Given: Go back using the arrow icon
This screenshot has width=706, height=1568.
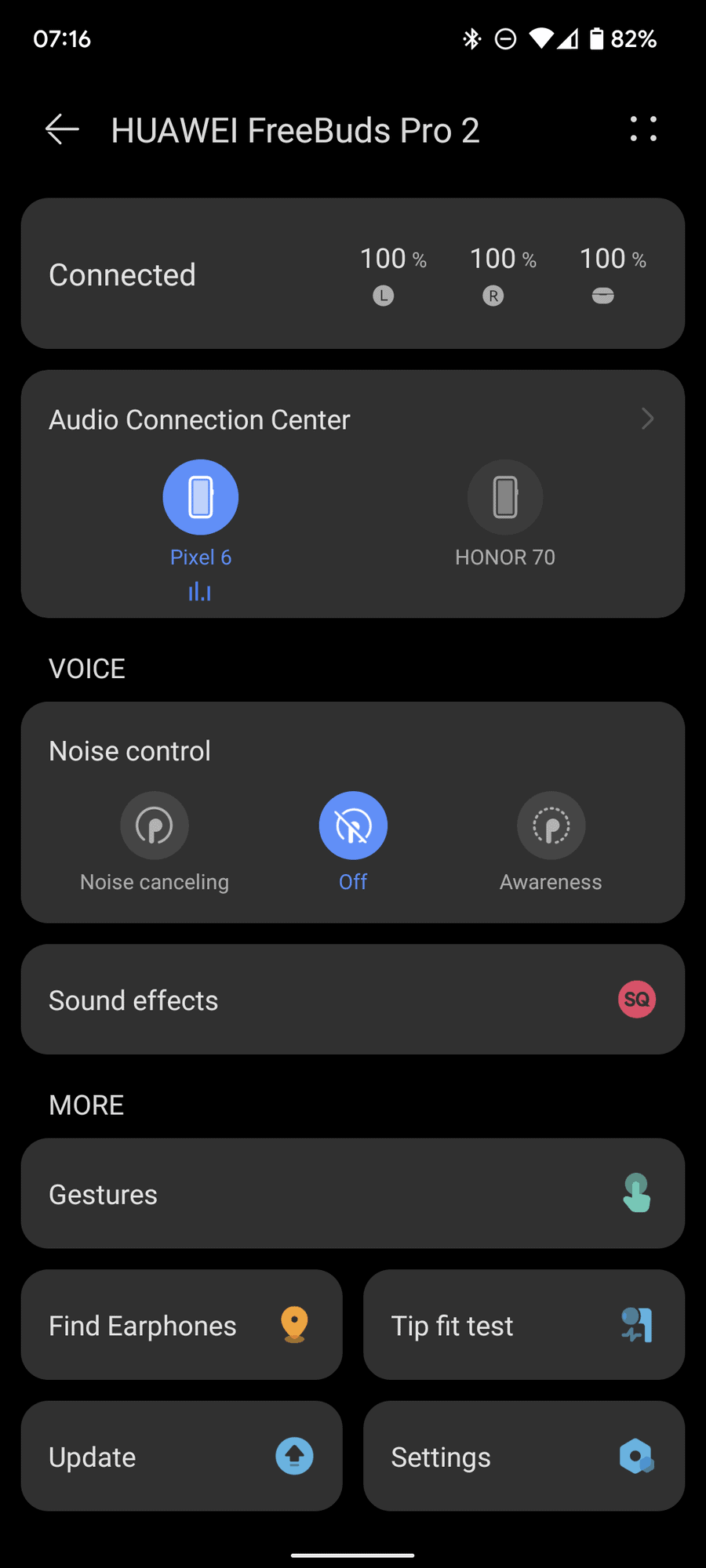Looking at the screenshot, I should [x=63, y=129].
